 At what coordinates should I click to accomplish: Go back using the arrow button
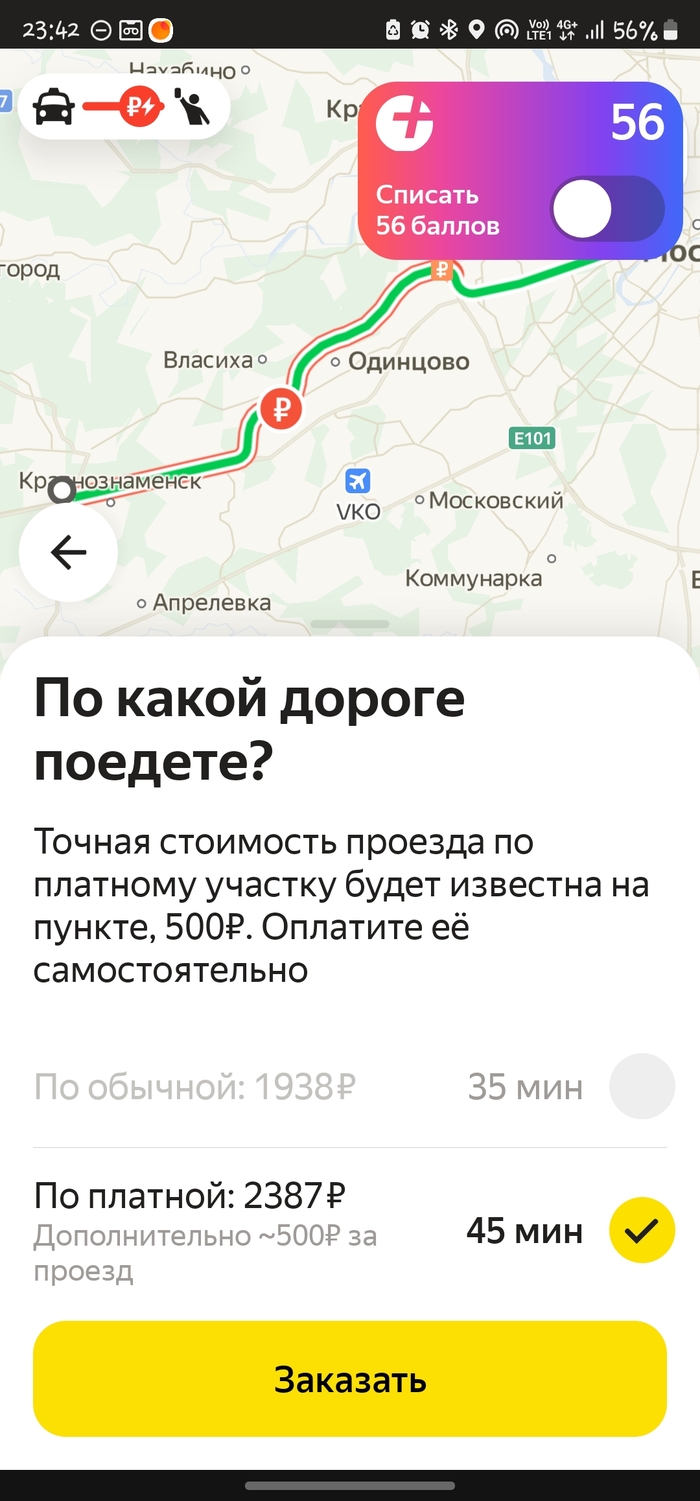pos(68,552)
